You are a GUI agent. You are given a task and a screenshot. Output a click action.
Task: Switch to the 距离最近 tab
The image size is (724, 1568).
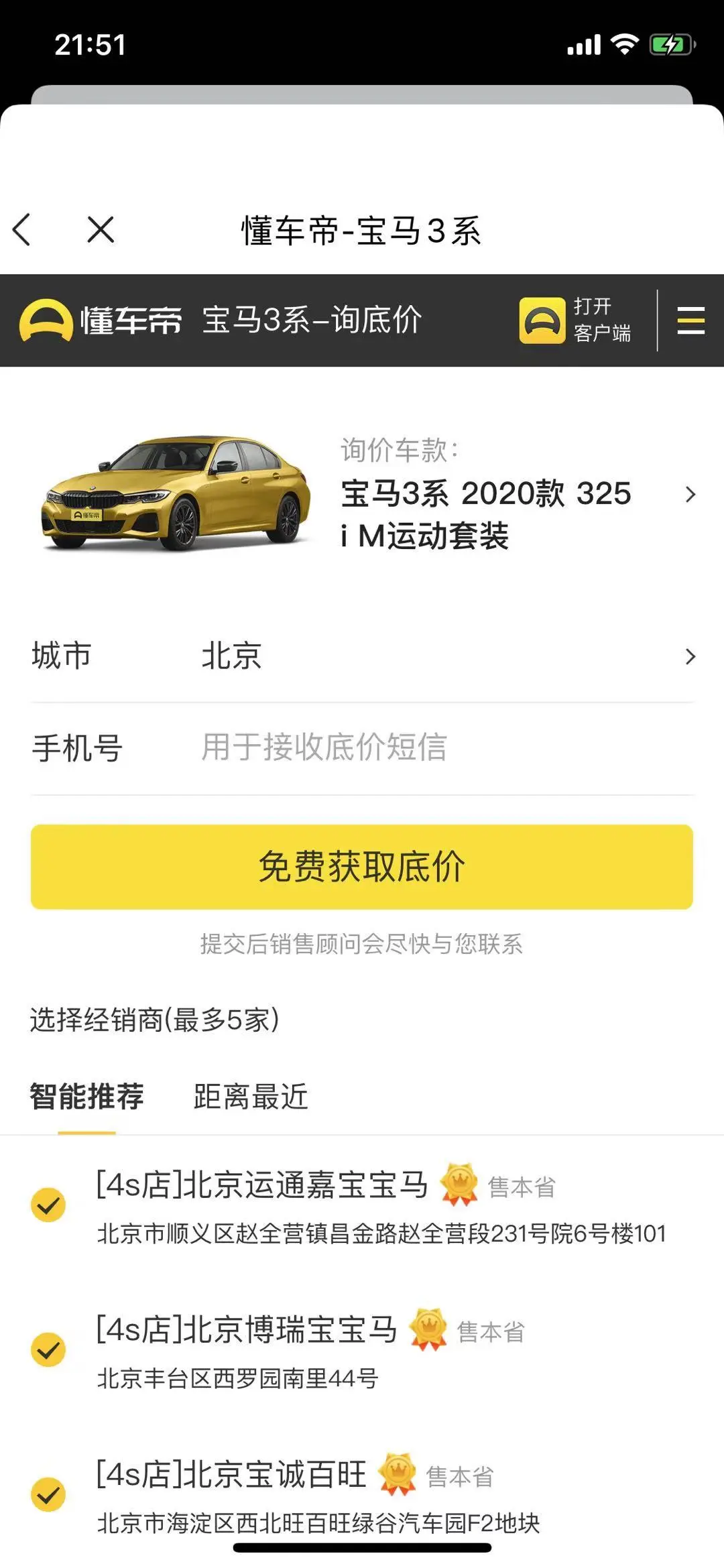click(251, 1097)
